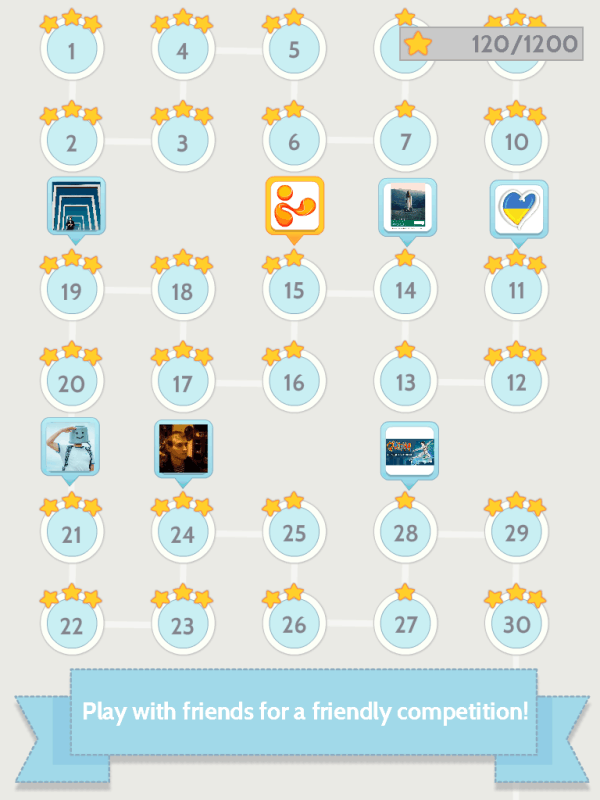Screen dimensions: 600x800
Task: Play level 30
Action: (x=516, y=626)
